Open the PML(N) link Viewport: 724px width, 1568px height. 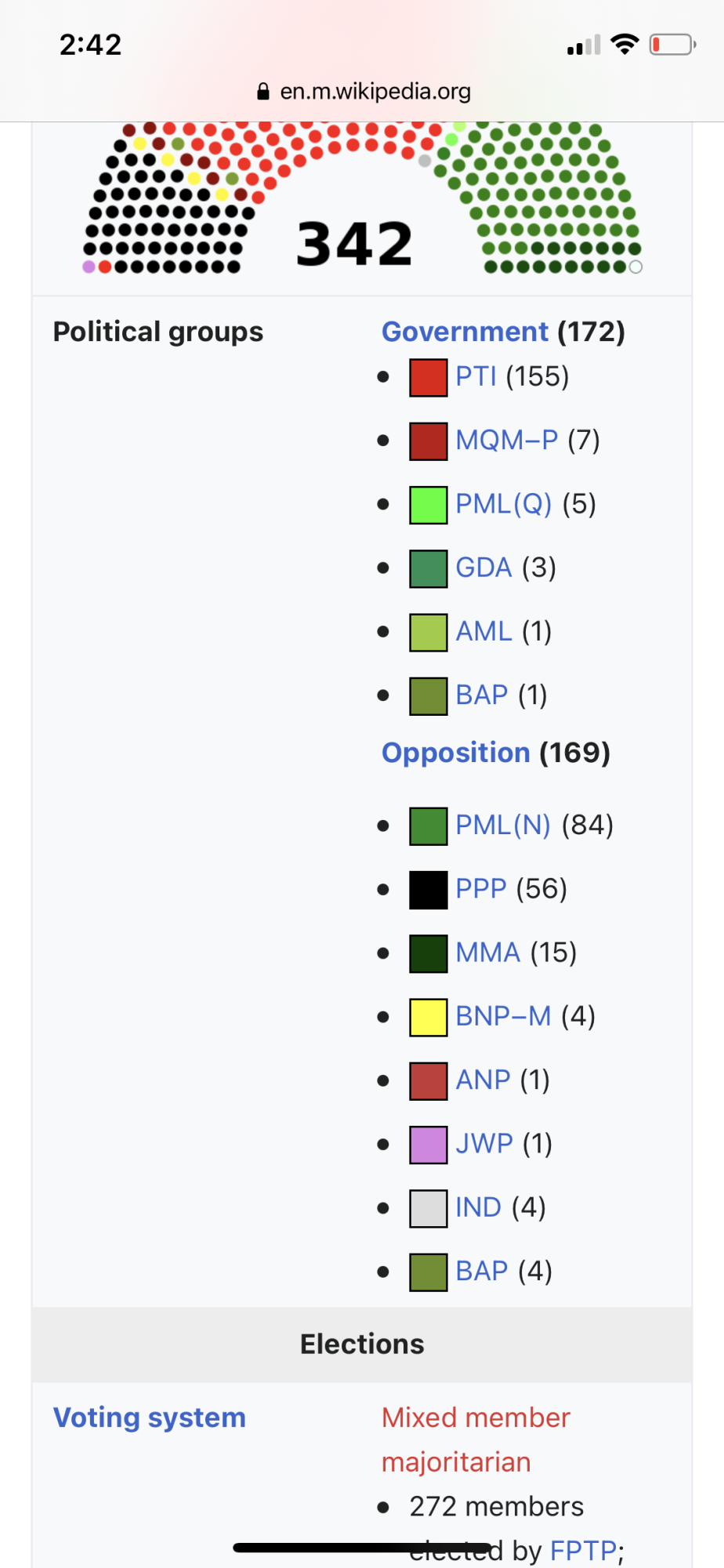coord(503,825)
